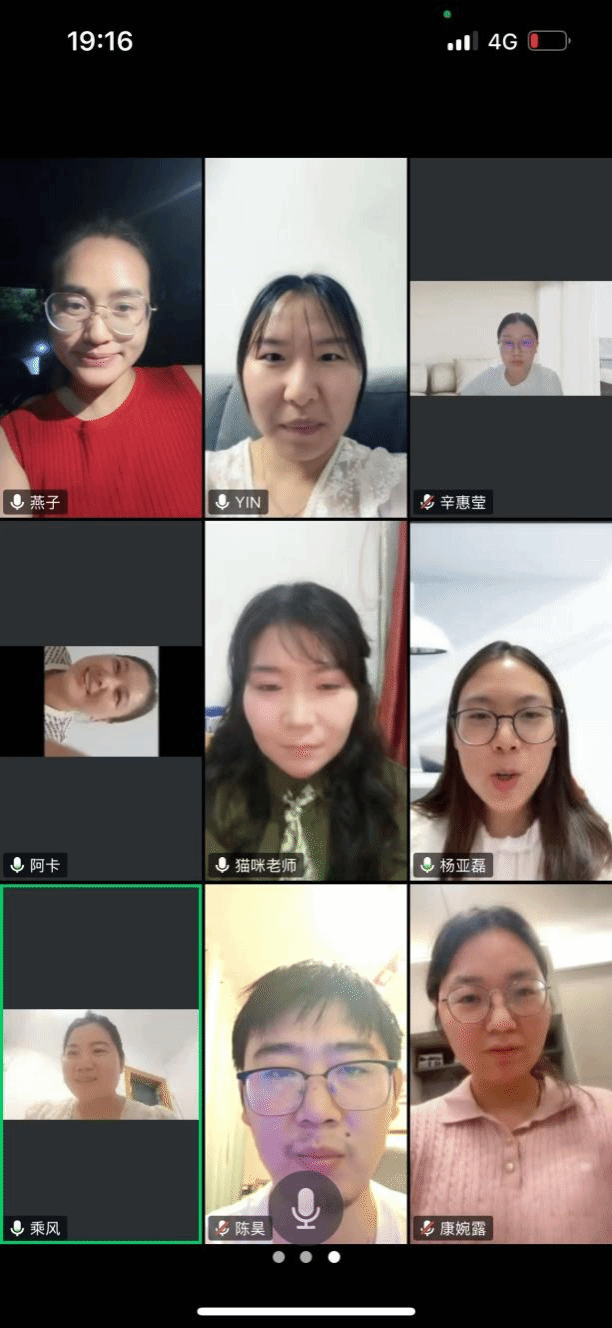
Task: View 康婉露's video tile
Action: (510, 1063)
